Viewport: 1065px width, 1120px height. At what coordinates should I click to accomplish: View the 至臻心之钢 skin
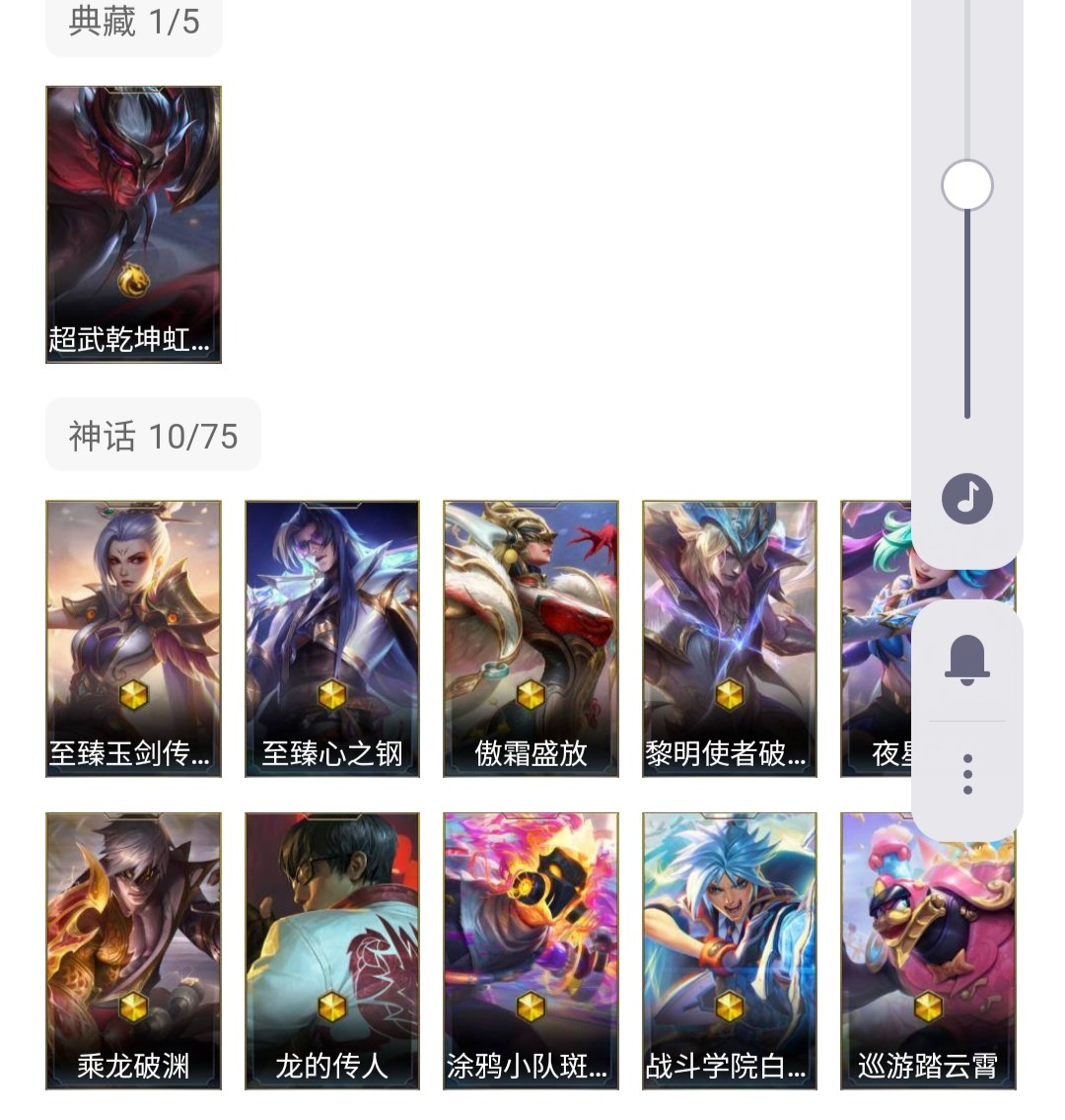coord(332,639)
